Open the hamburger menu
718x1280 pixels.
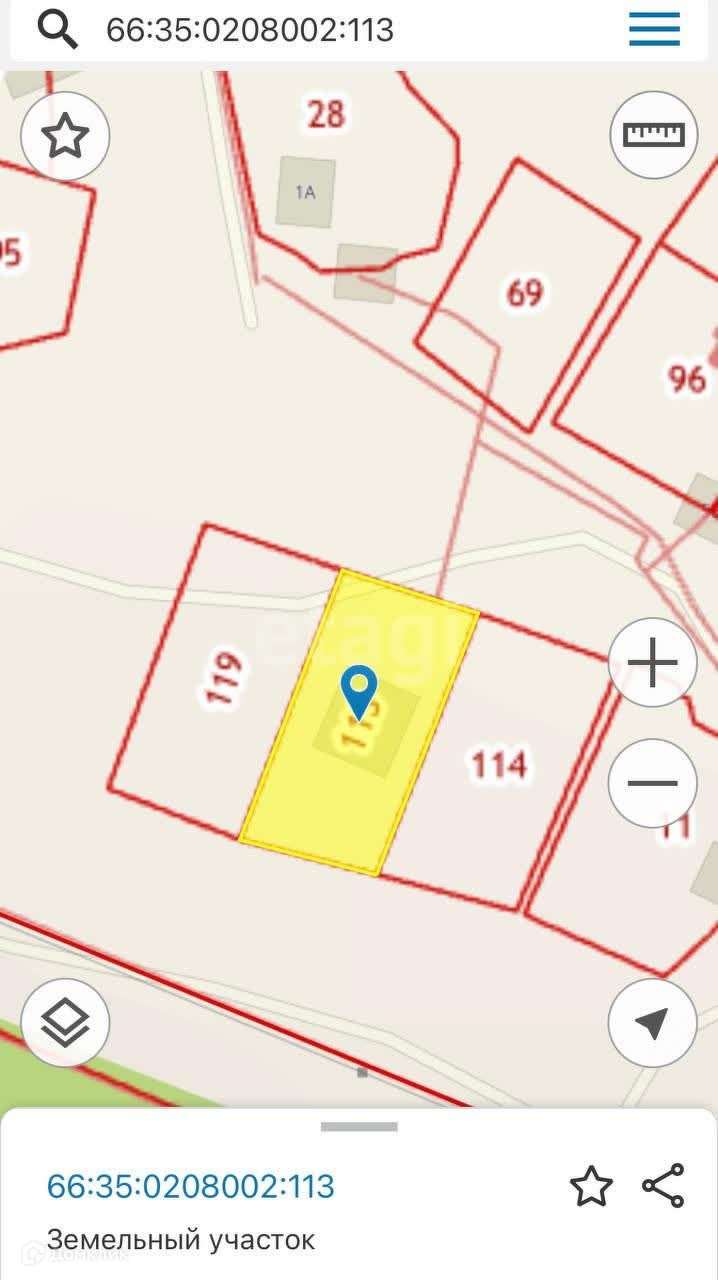(654, 30)
